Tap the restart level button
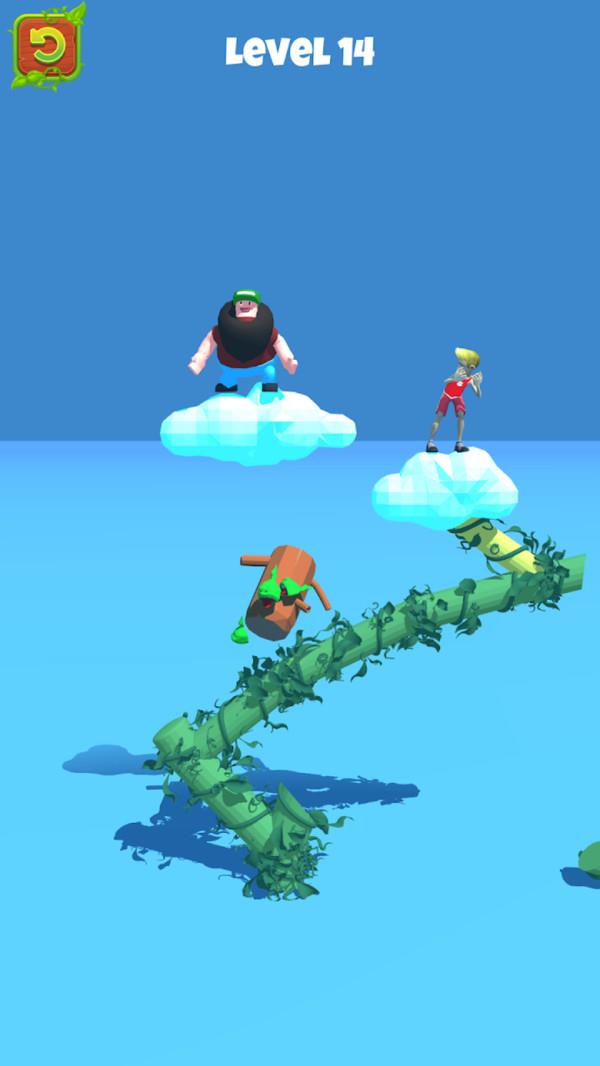Viewport: 600px width, 1066px height. (46, 45)
